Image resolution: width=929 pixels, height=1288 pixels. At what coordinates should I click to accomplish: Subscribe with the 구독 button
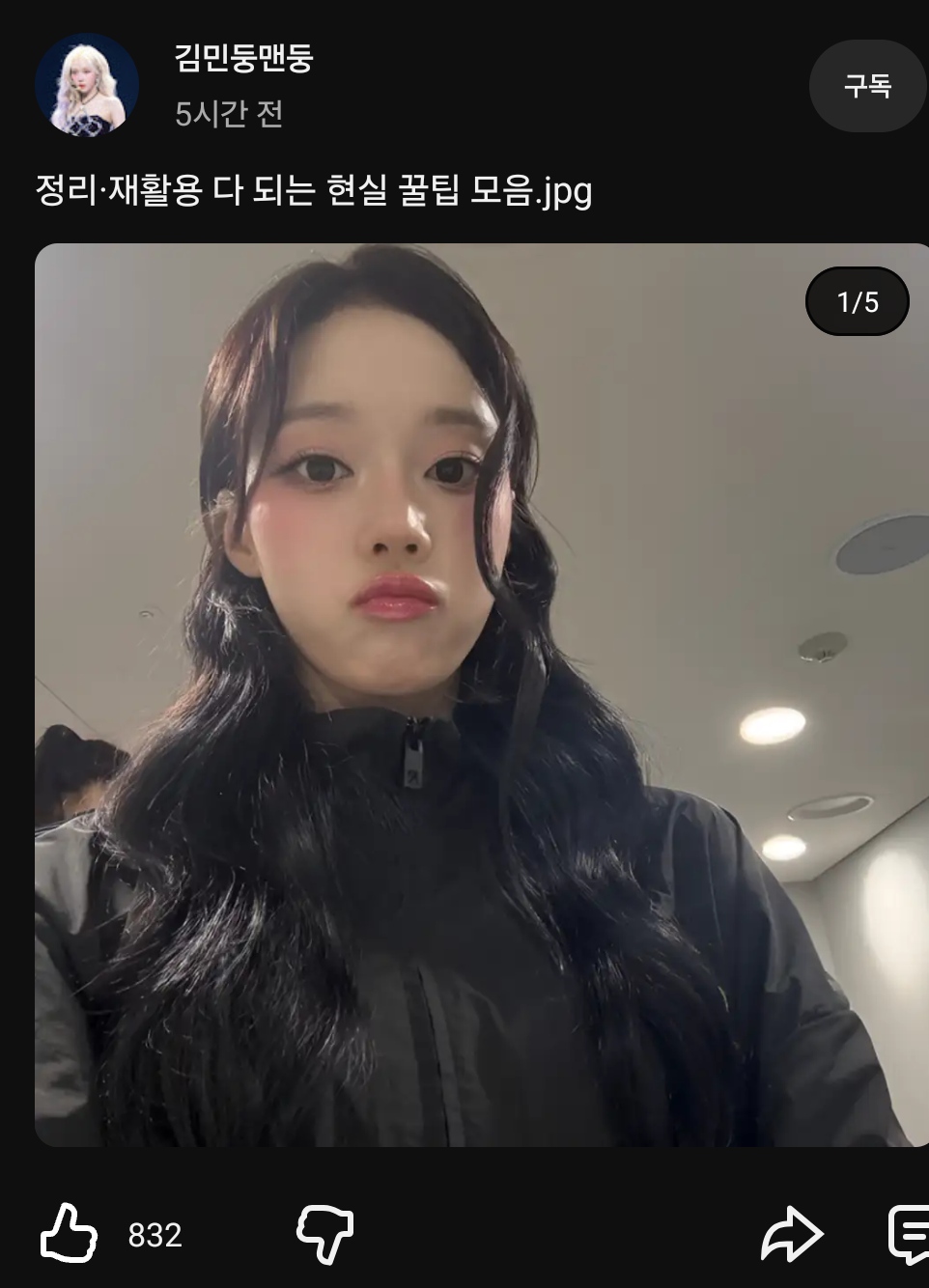(868, 86)
